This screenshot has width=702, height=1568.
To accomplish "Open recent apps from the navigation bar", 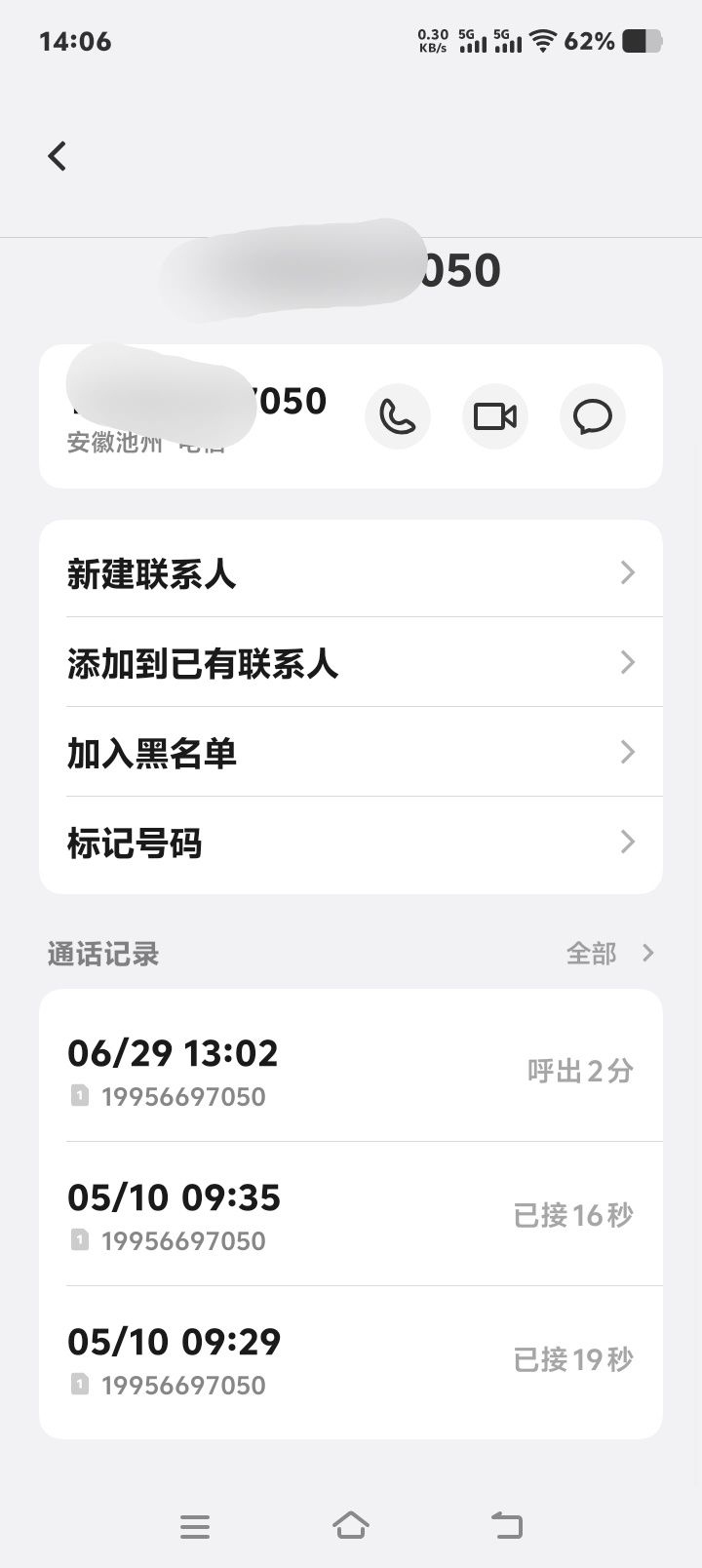I will click(x=195, y=1526).
